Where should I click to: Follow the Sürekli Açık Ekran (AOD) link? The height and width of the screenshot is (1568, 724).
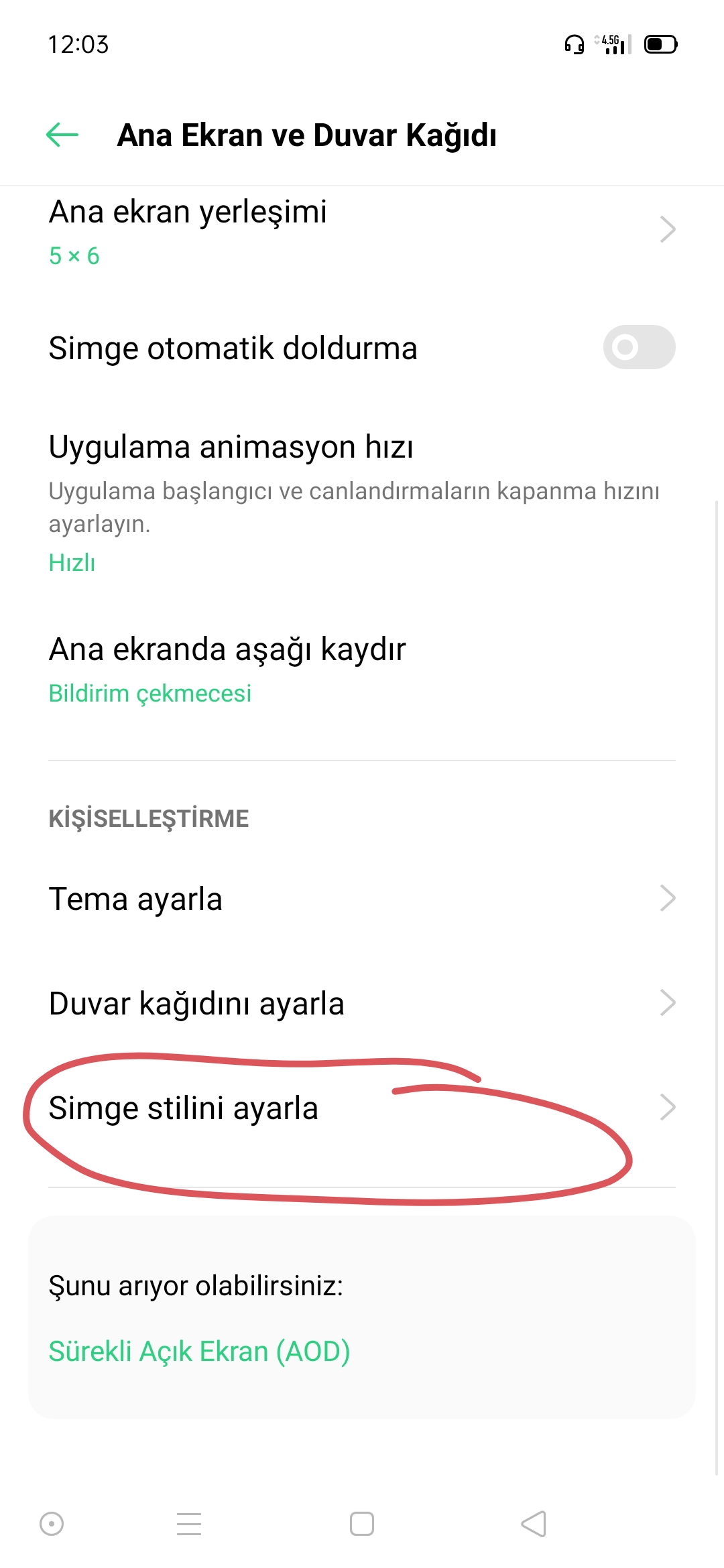pos(199,1352)
